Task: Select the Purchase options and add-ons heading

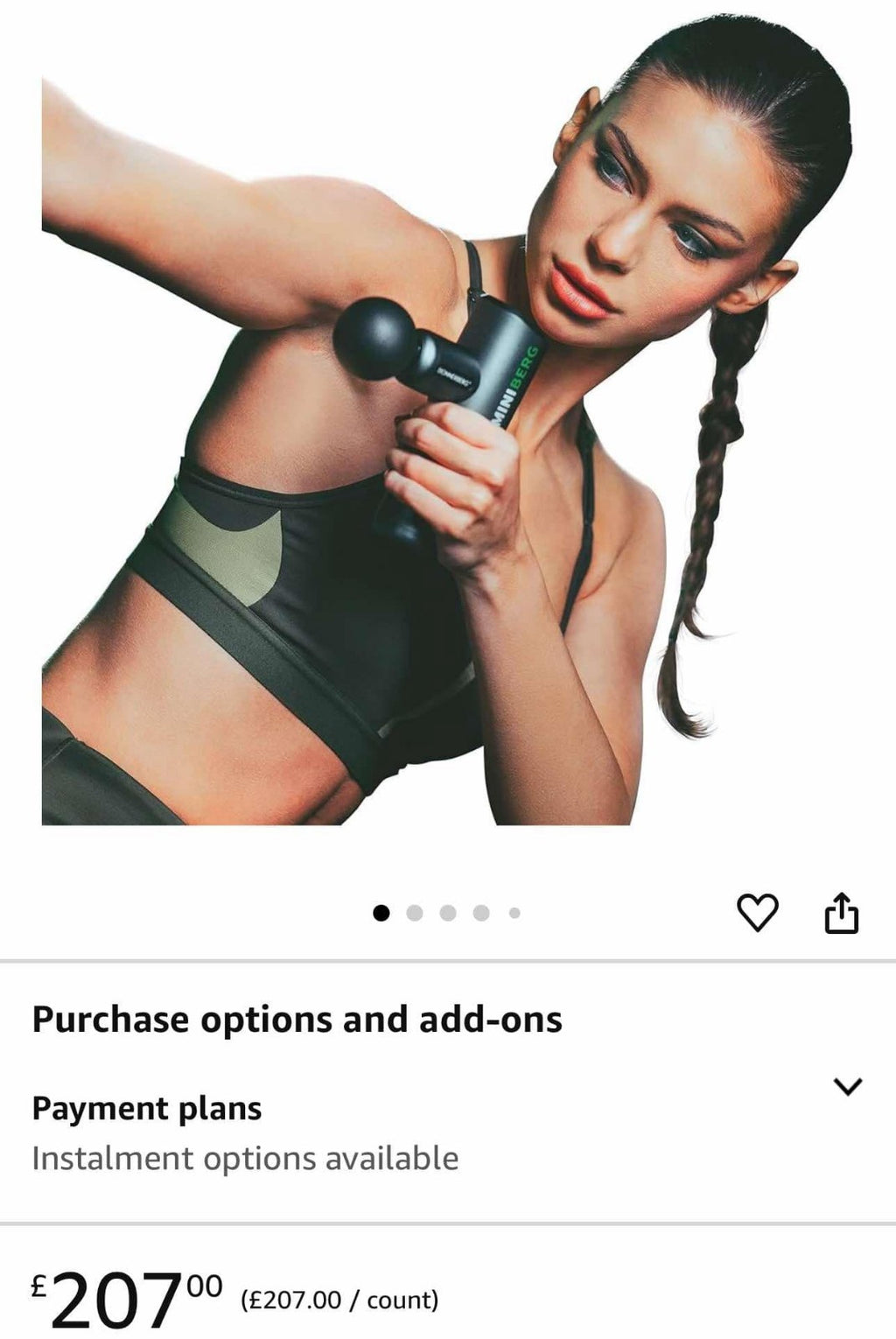Action: [299, 1019]
